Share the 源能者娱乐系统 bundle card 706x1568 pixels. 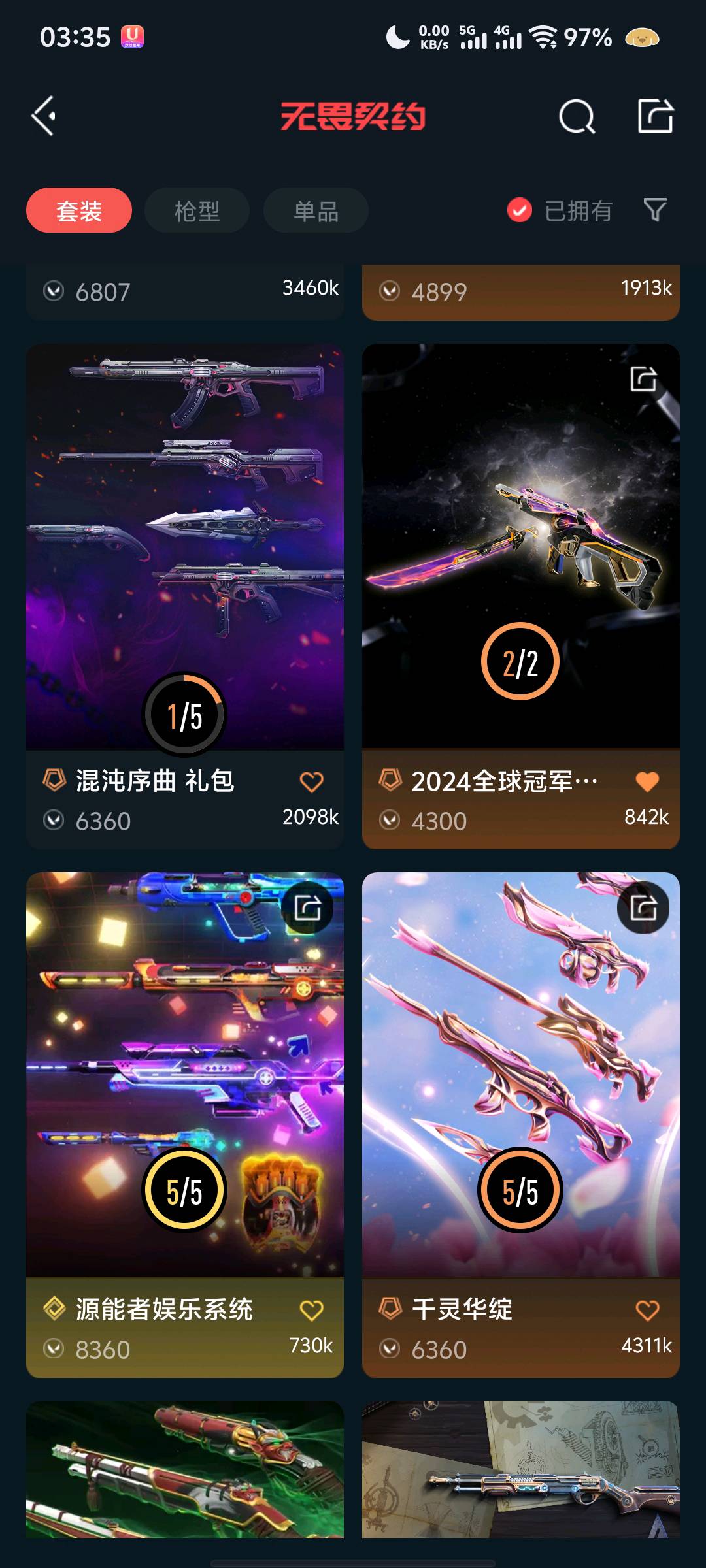pyautogui.click(x=307, y=908)
